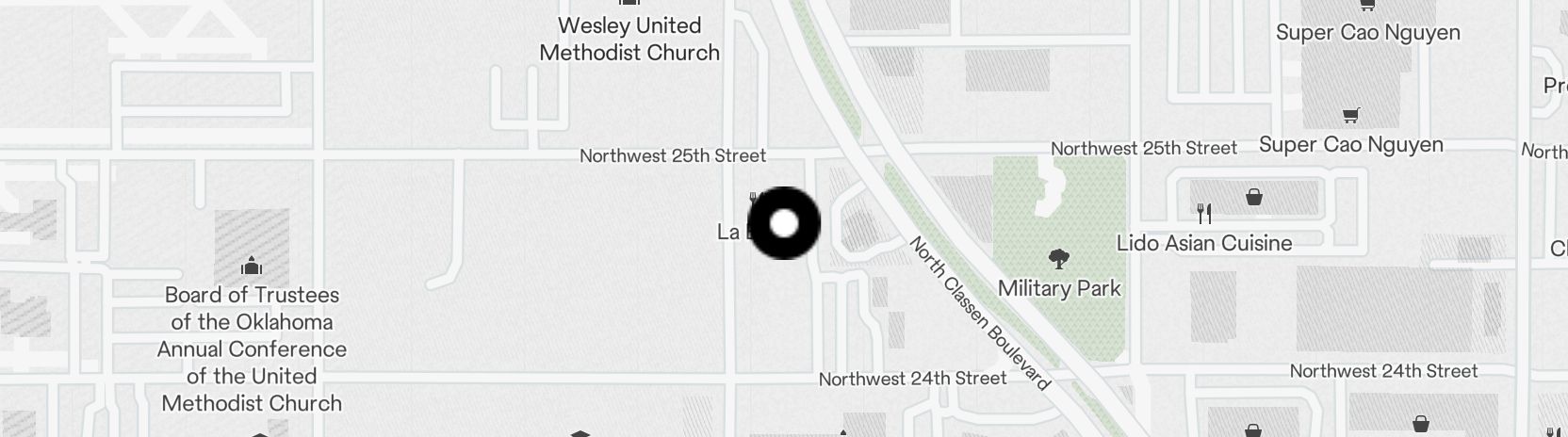
Task: Select the Military Park map marker
Action: (x=1059, y=259)
